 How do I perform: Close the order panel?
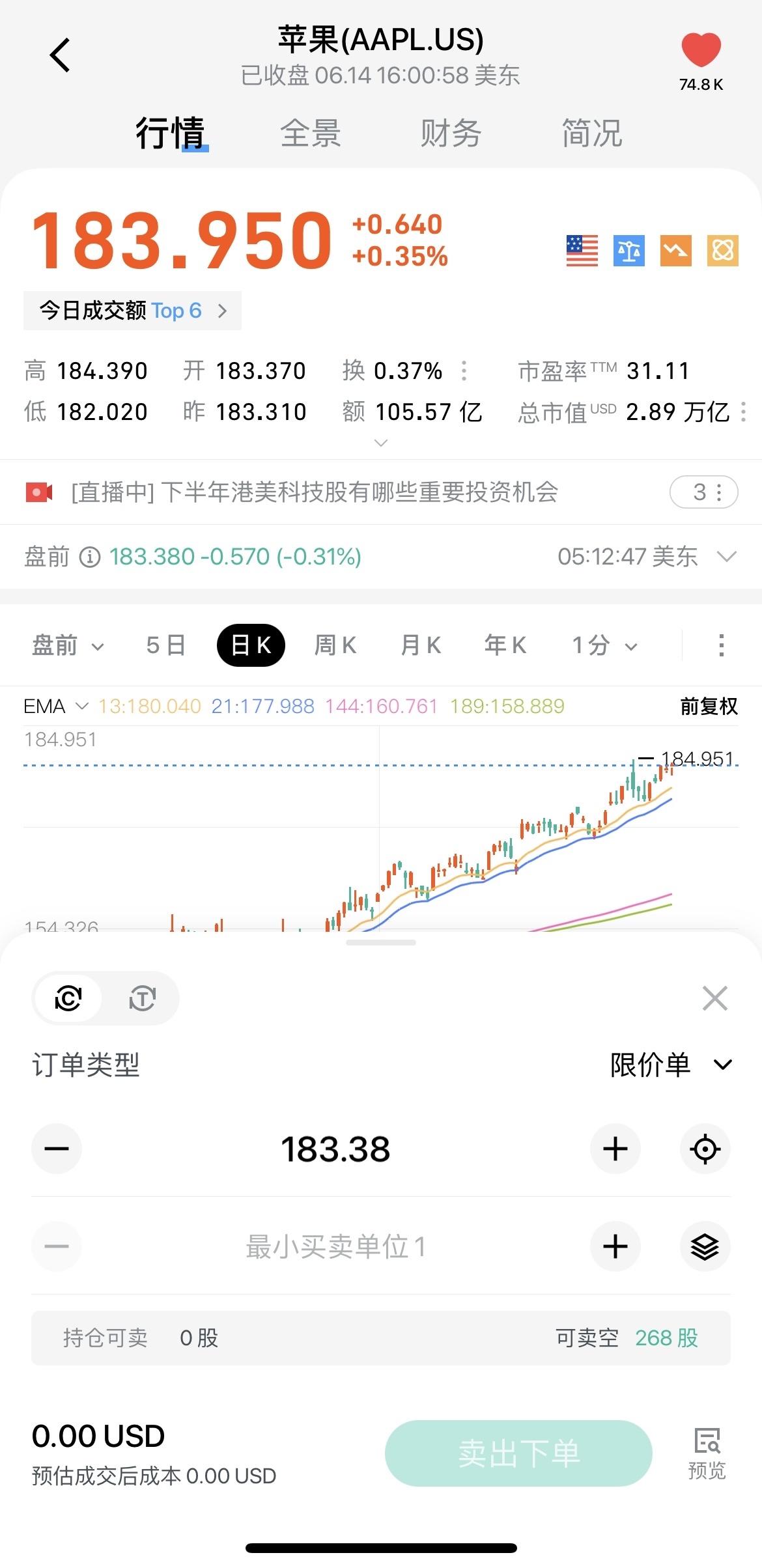714,998
